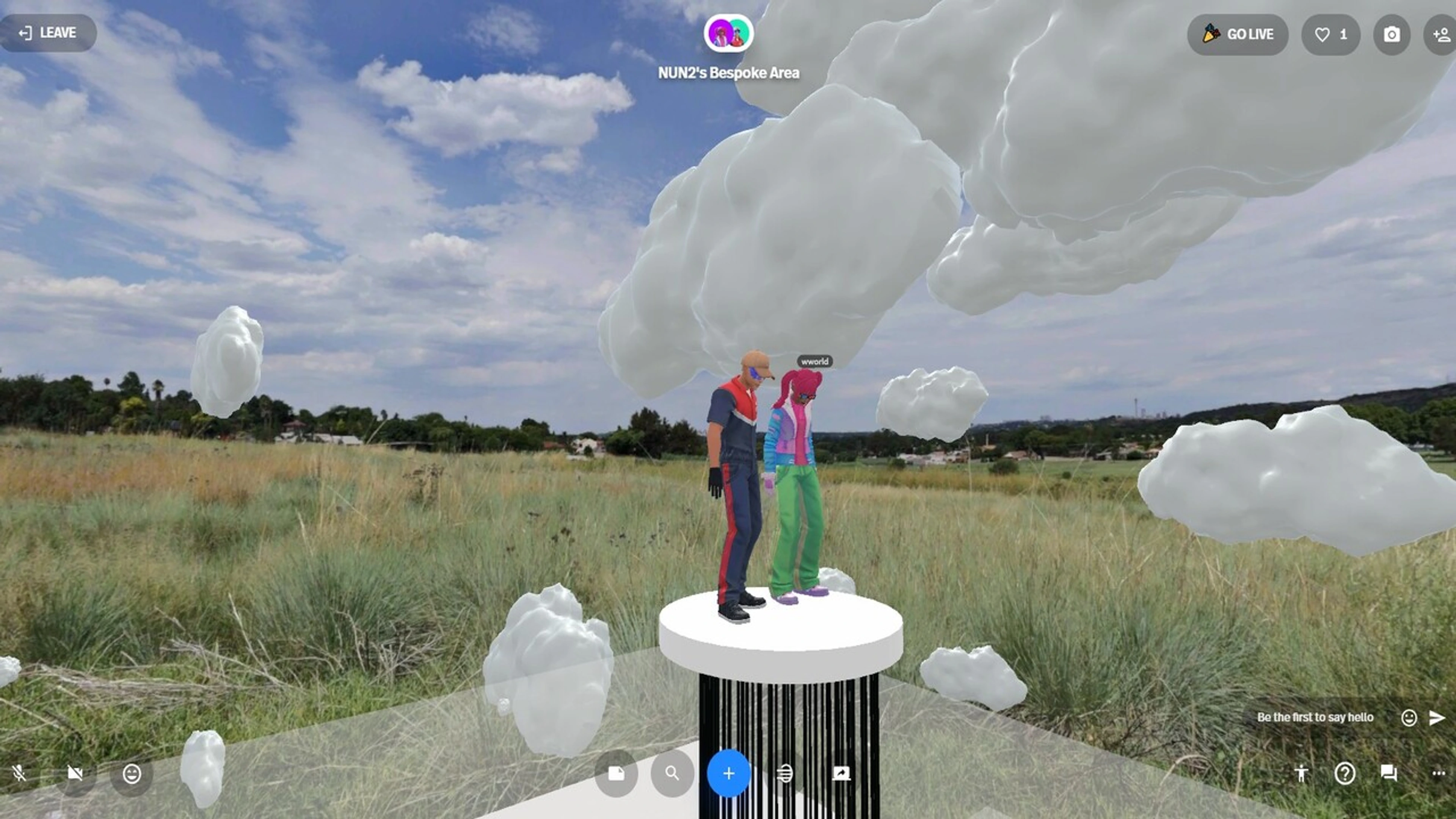Open the emoji reactions menu
This screenshot has width=1456, height=819.
(x=132, y=773)
